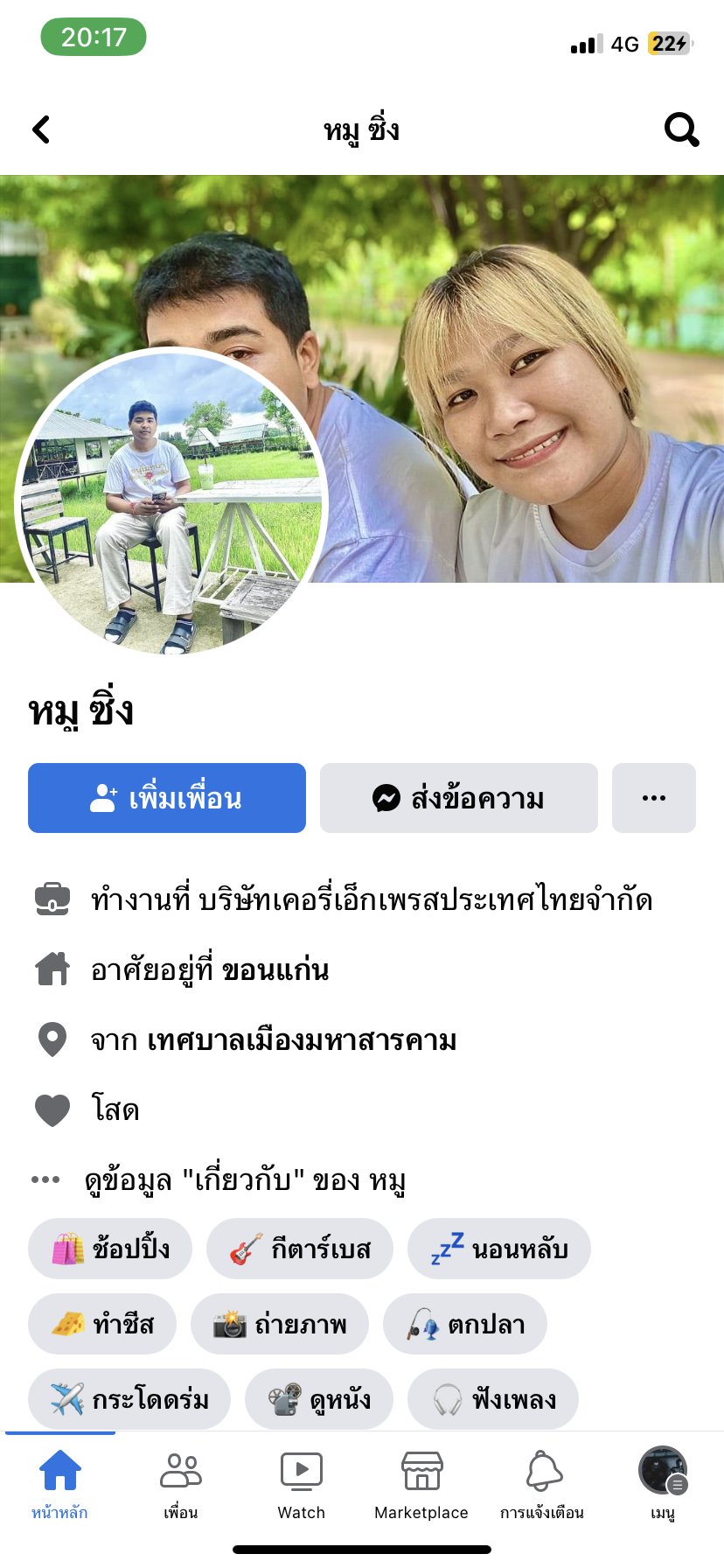See the เกี่ยวกับ about info of หมู
The height and width of the screenshot is (1568, 724).
coord(245,1179)
